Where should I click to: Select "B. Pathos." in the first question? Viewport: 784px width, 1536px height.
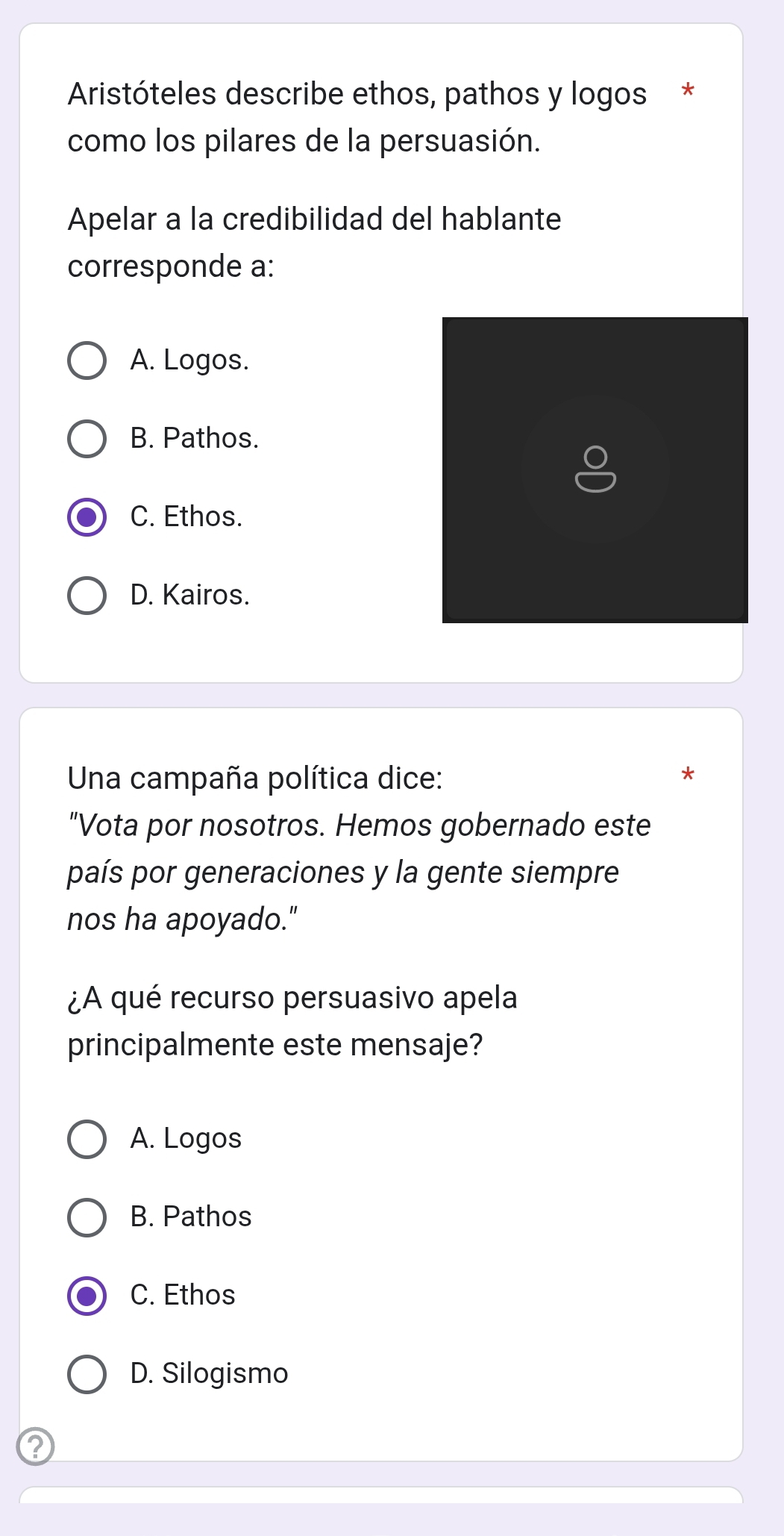87,439
